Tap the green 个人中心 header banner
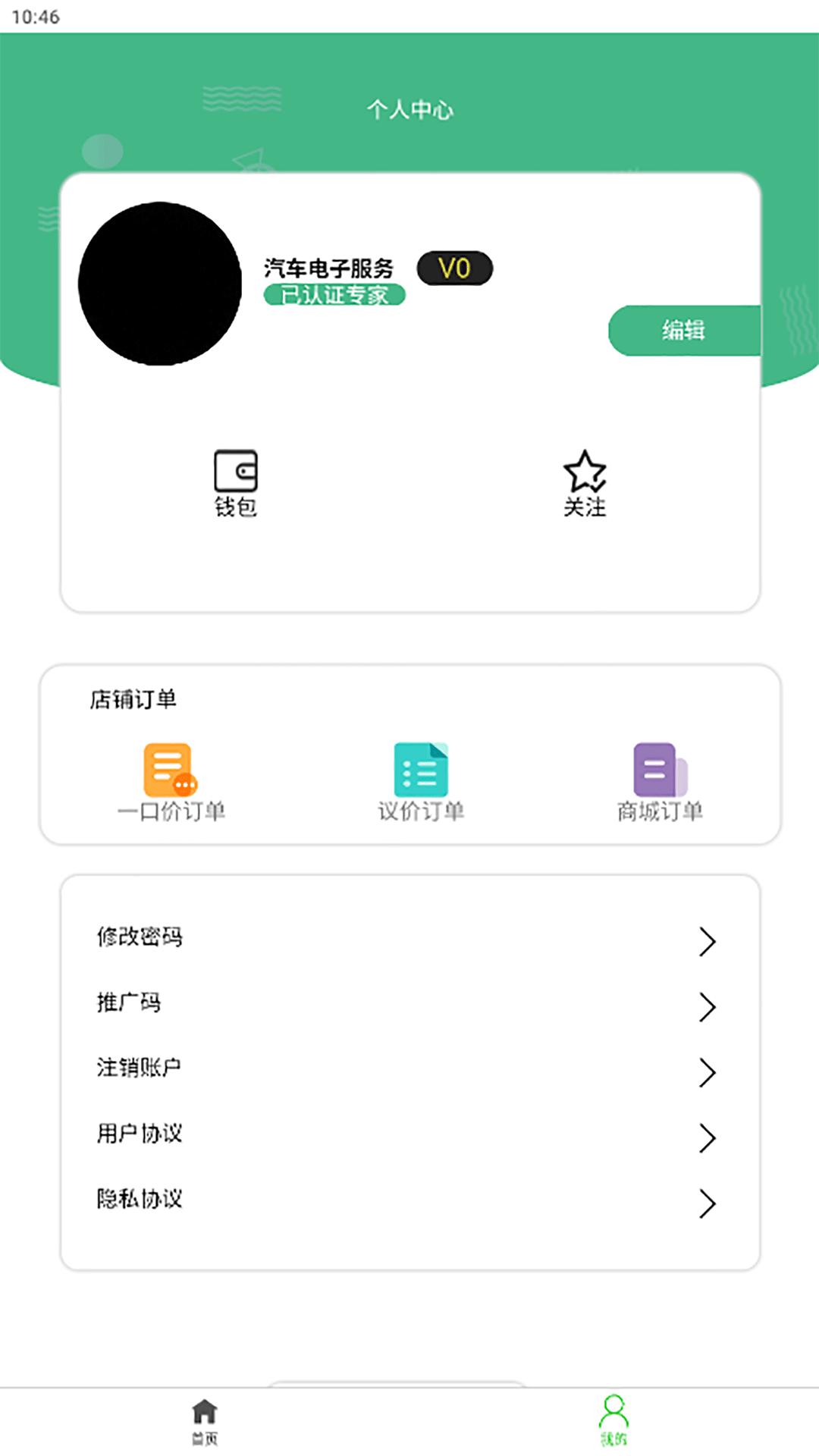Image resolution: width=819 pixels, height=1456 pixels. [409, 108]
